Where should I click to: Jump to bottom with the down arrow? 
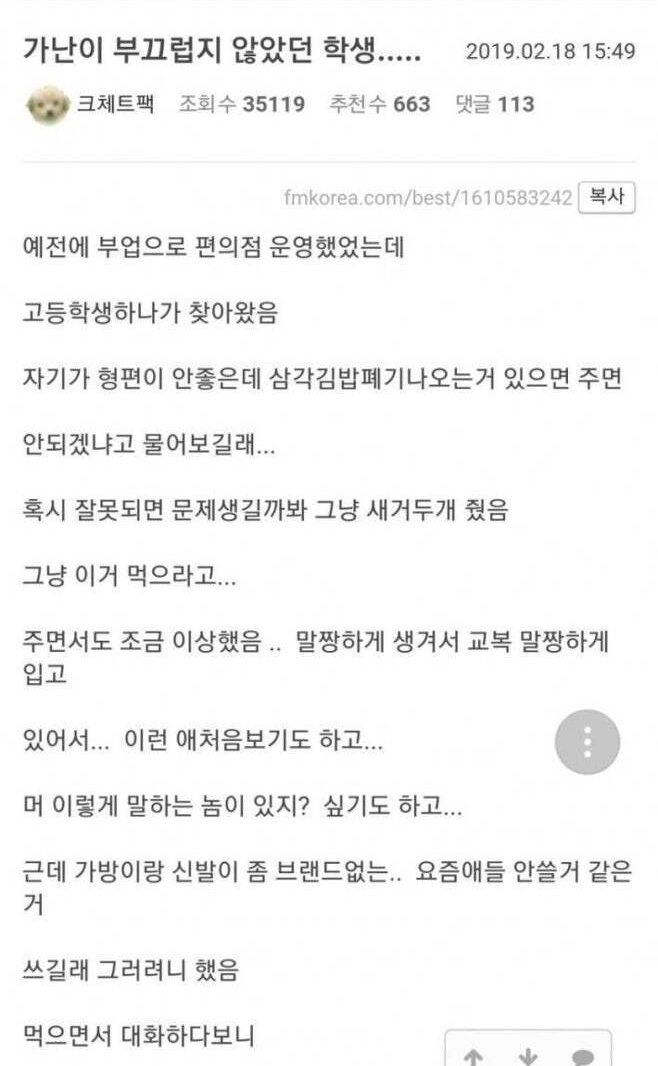click(x=527, y=1057)
